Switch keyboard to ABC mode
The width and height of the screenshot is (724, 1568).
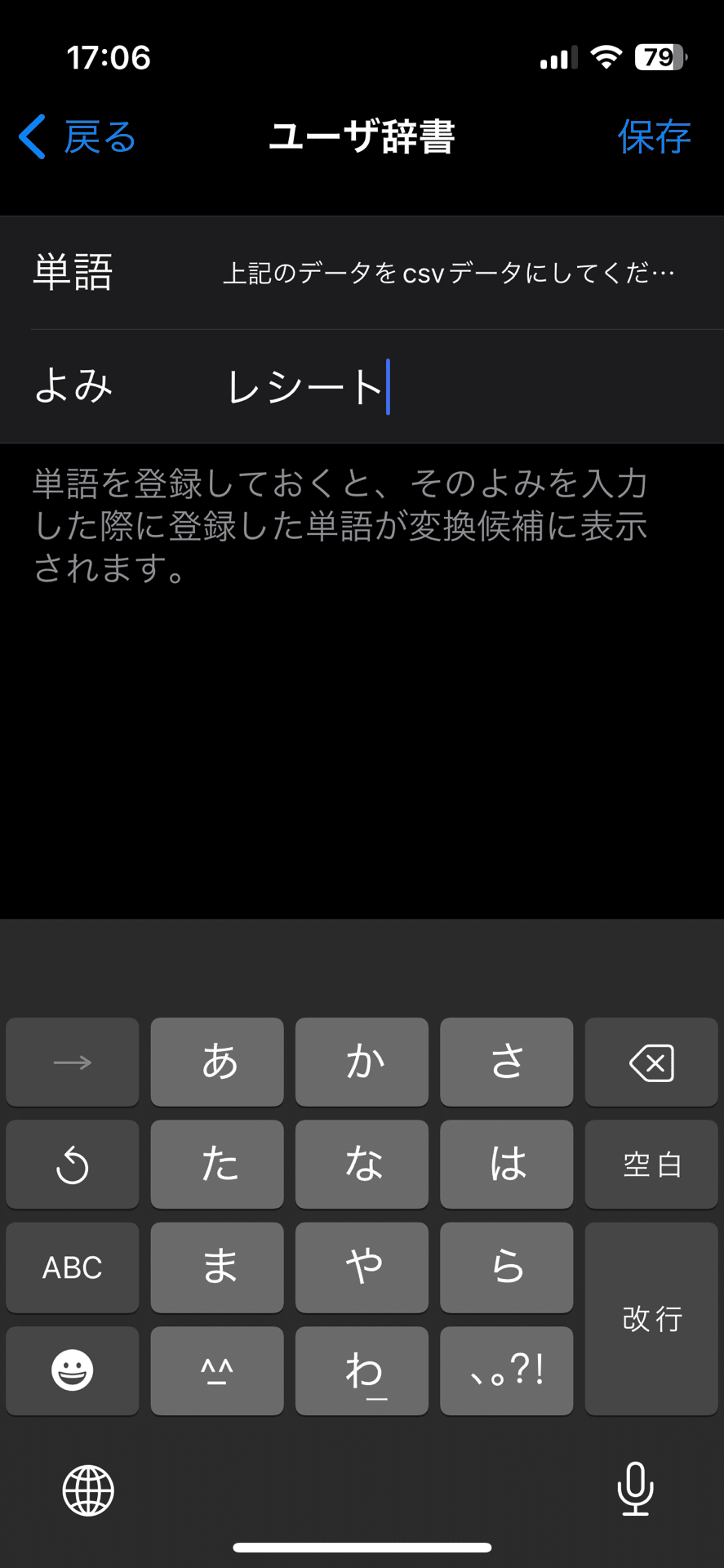click(73, 1267)
